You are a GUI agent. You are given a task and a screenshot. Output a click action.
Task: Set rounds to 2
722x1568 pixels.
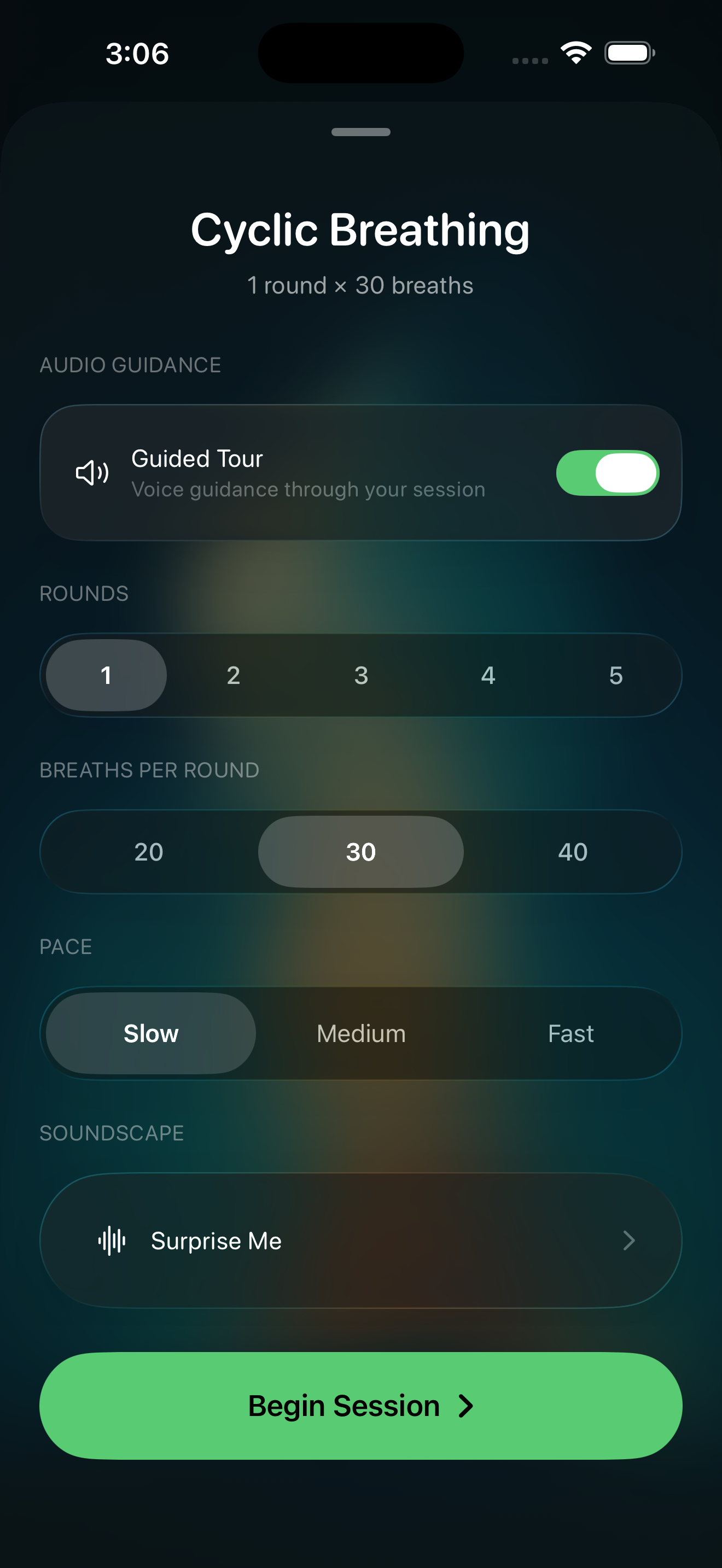coord(233,675)
